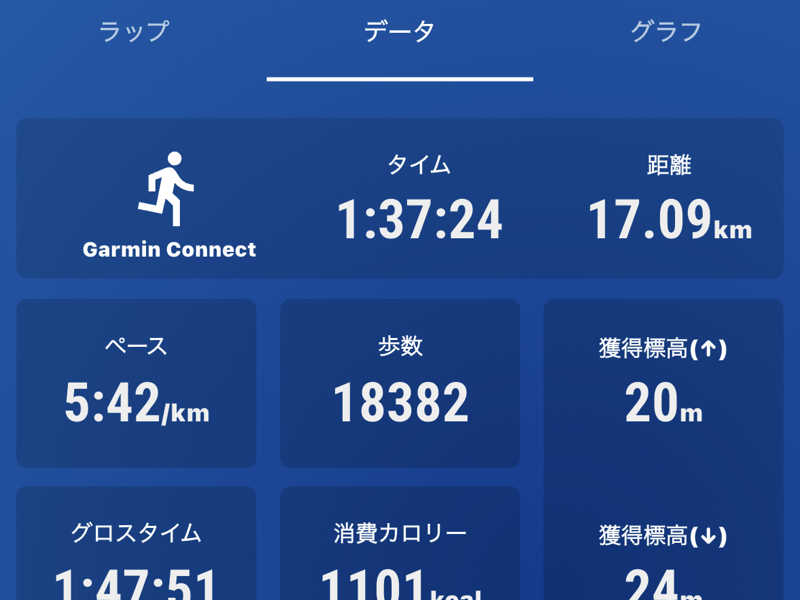
Task: Switch to the ラップ tab
Action: 134,32
